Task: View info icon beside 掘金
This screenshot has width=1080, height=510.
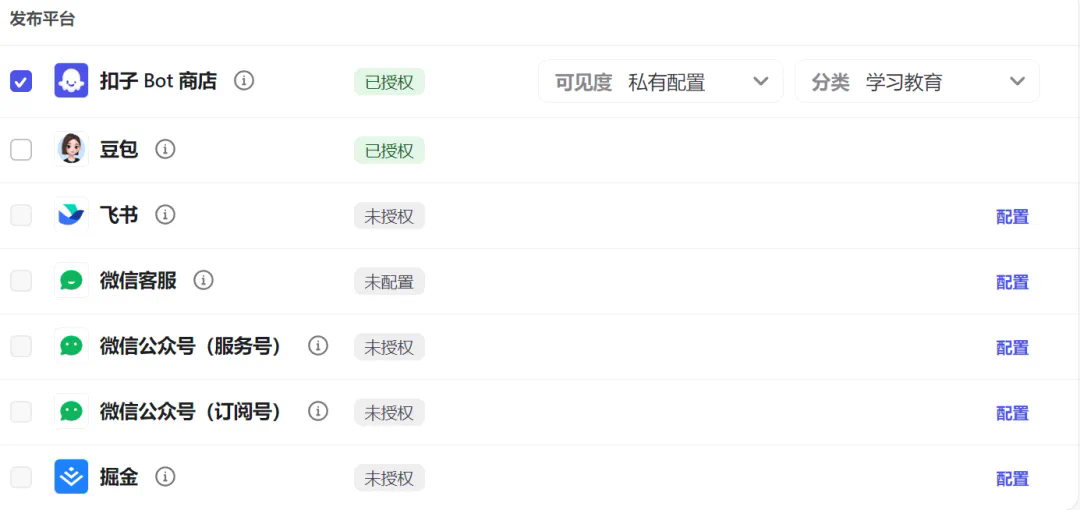Action: pos(166,477)
